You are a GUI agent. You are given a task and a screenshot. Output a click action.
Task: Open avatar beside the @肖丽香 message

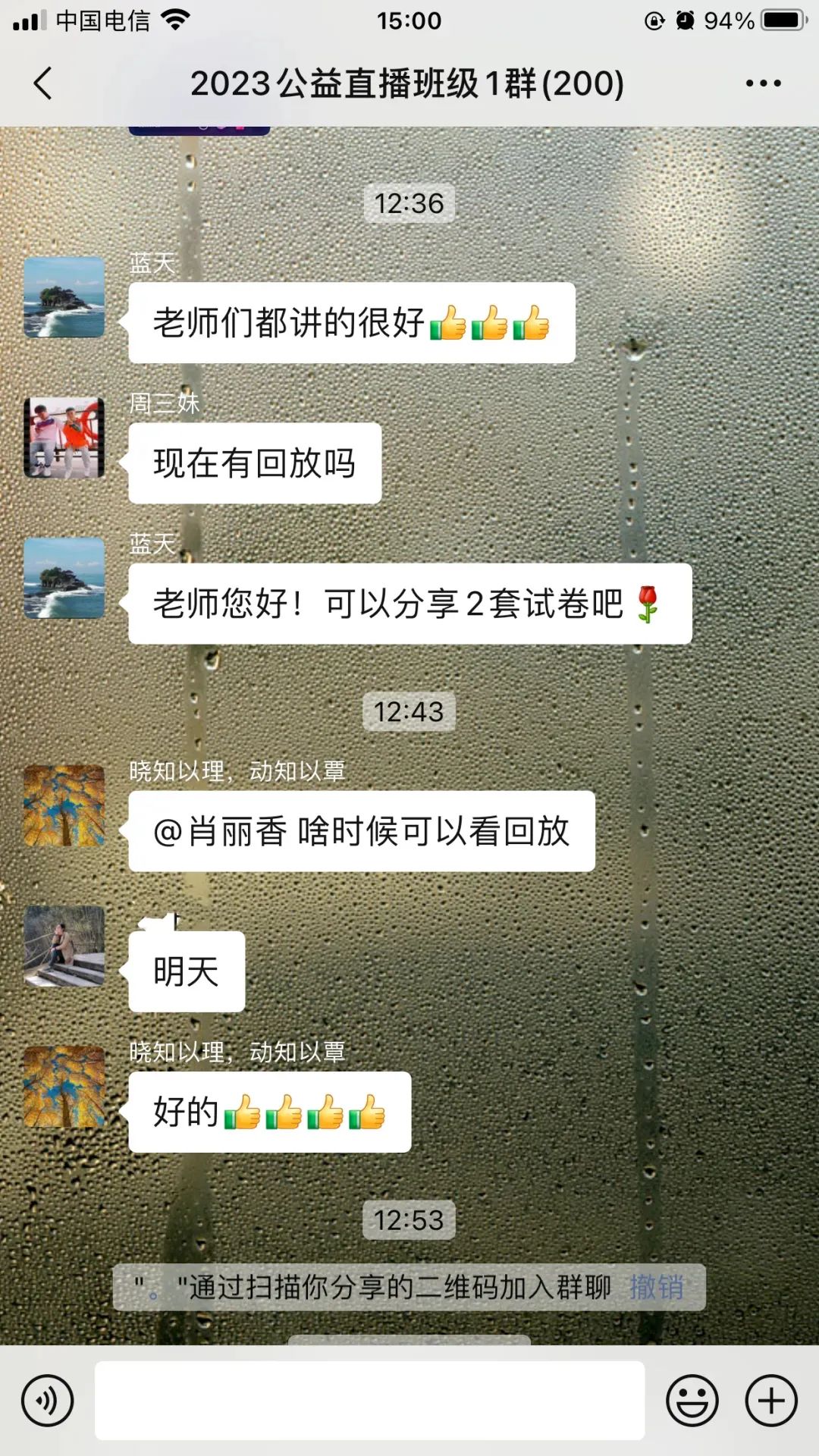tap(64, 805)
